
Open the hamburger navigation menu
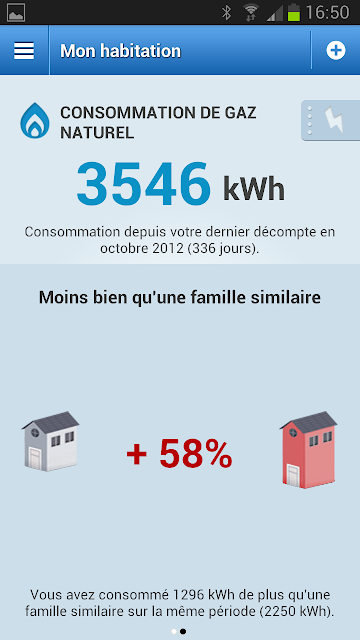tap(24, 51)
